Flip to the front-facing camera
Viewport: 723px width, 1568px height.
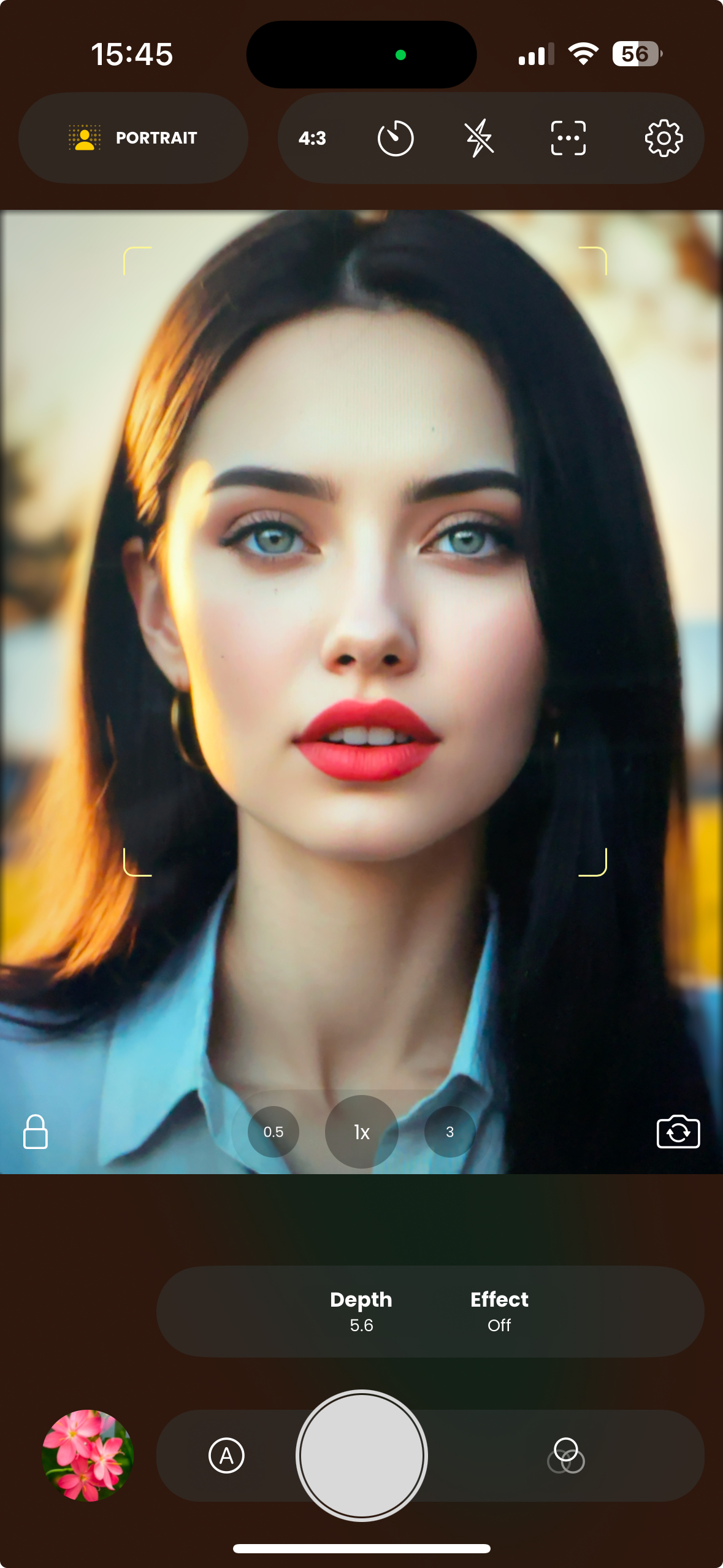tap(678, 1132)
